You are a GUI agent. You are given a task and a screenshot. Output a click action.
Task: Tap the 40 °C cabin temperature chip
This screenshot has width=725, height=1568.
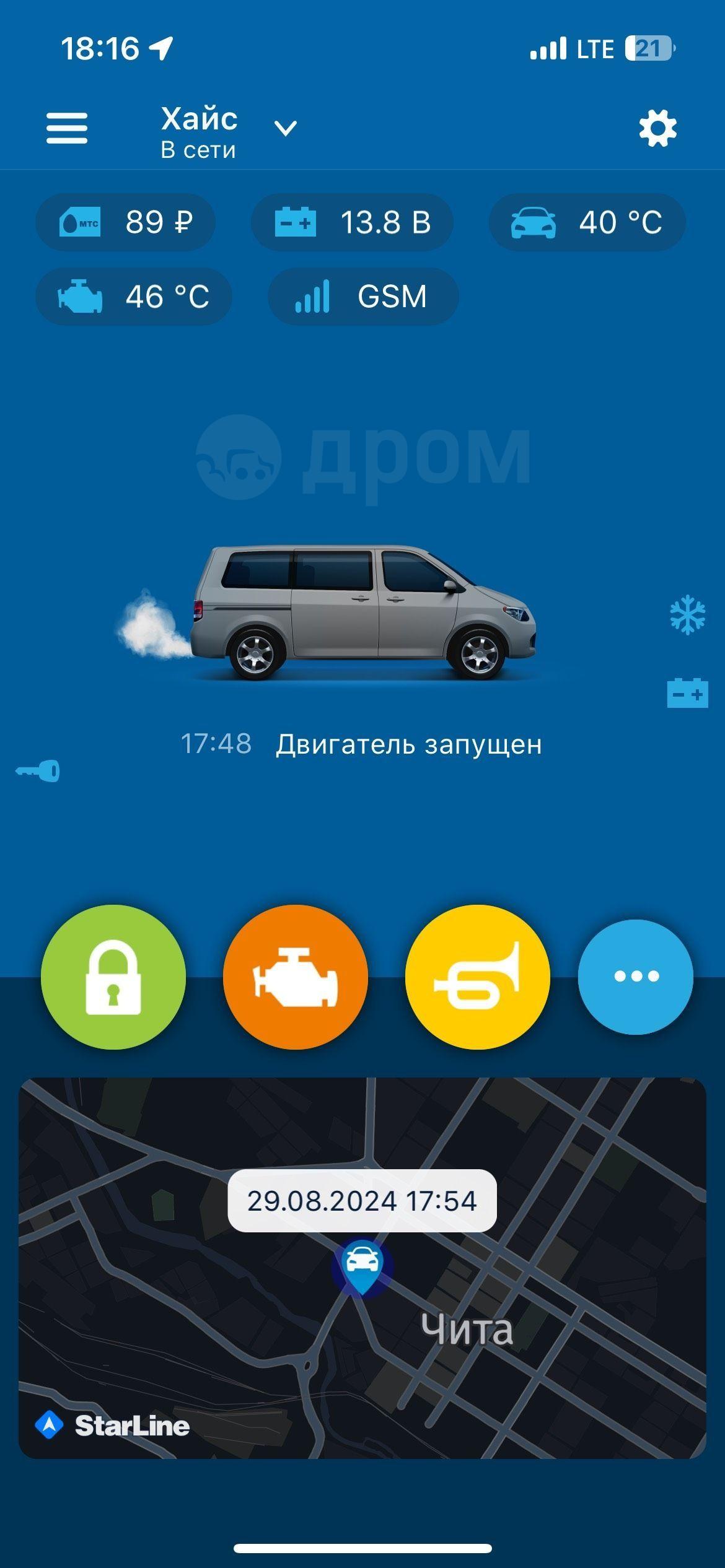click(587, 222)
